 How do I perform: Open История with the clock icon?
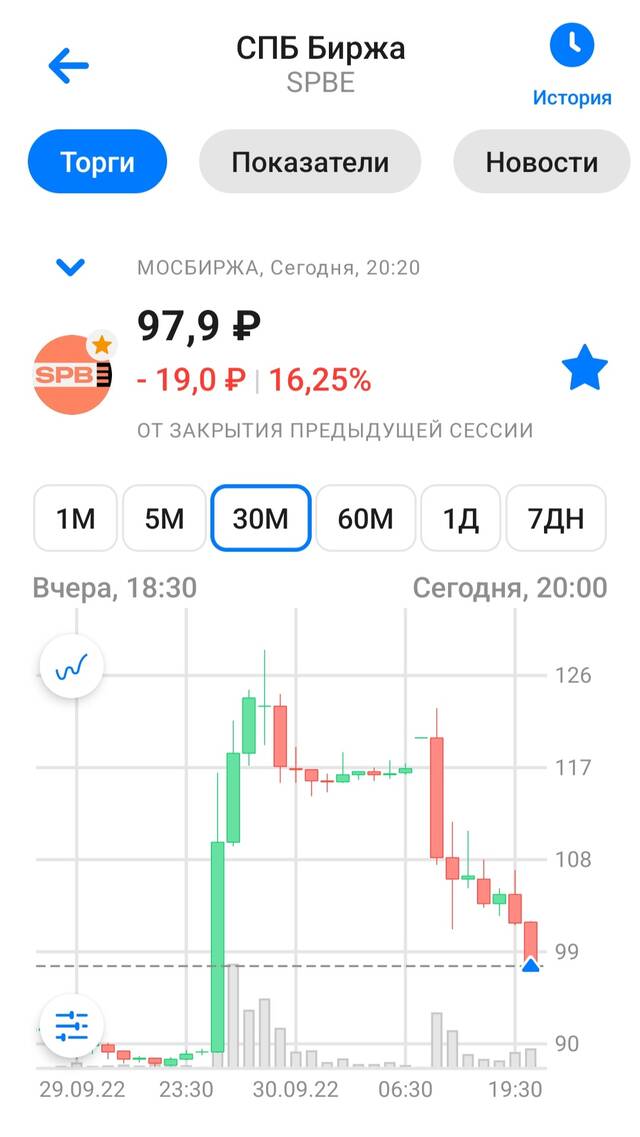pyautogui.click(x=572, y=64)
